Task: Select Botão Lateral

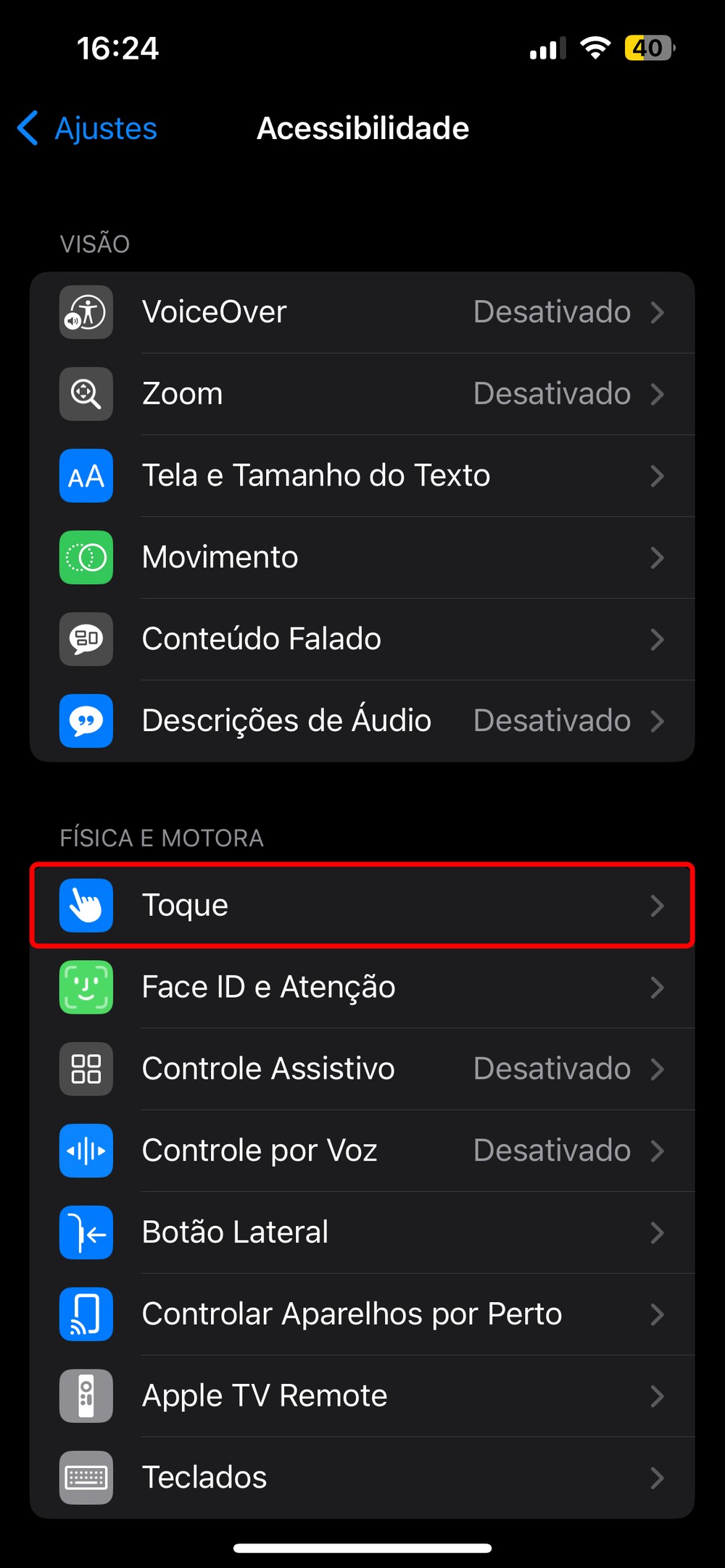Action: (x=362, y=1233)
